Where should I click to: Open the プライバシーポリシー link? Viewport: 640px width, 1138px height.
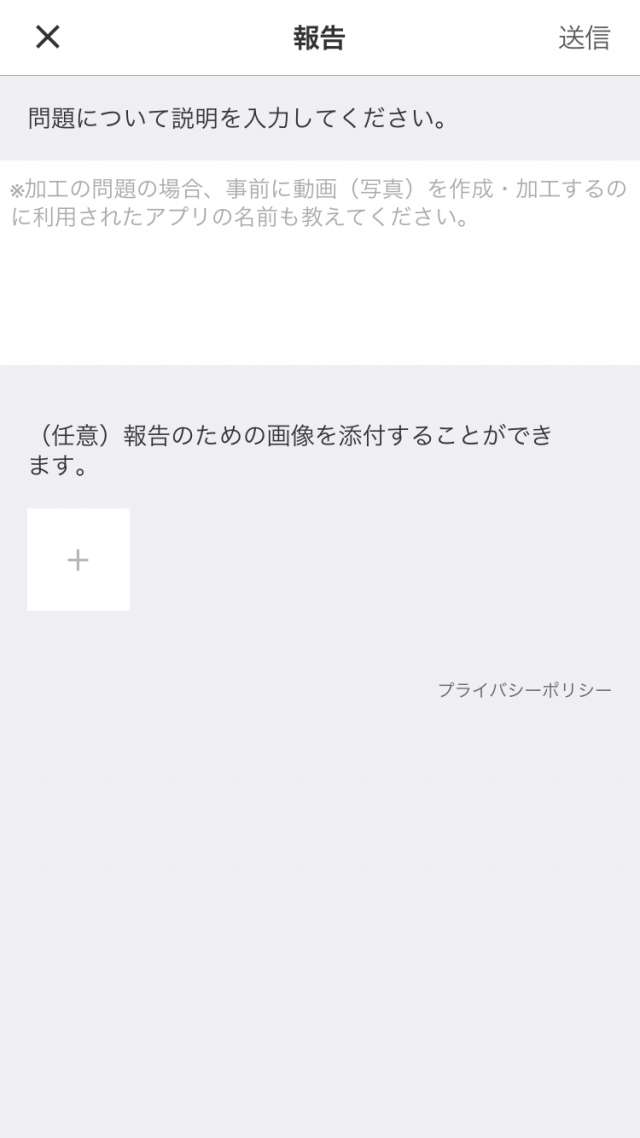coord(525,690)
